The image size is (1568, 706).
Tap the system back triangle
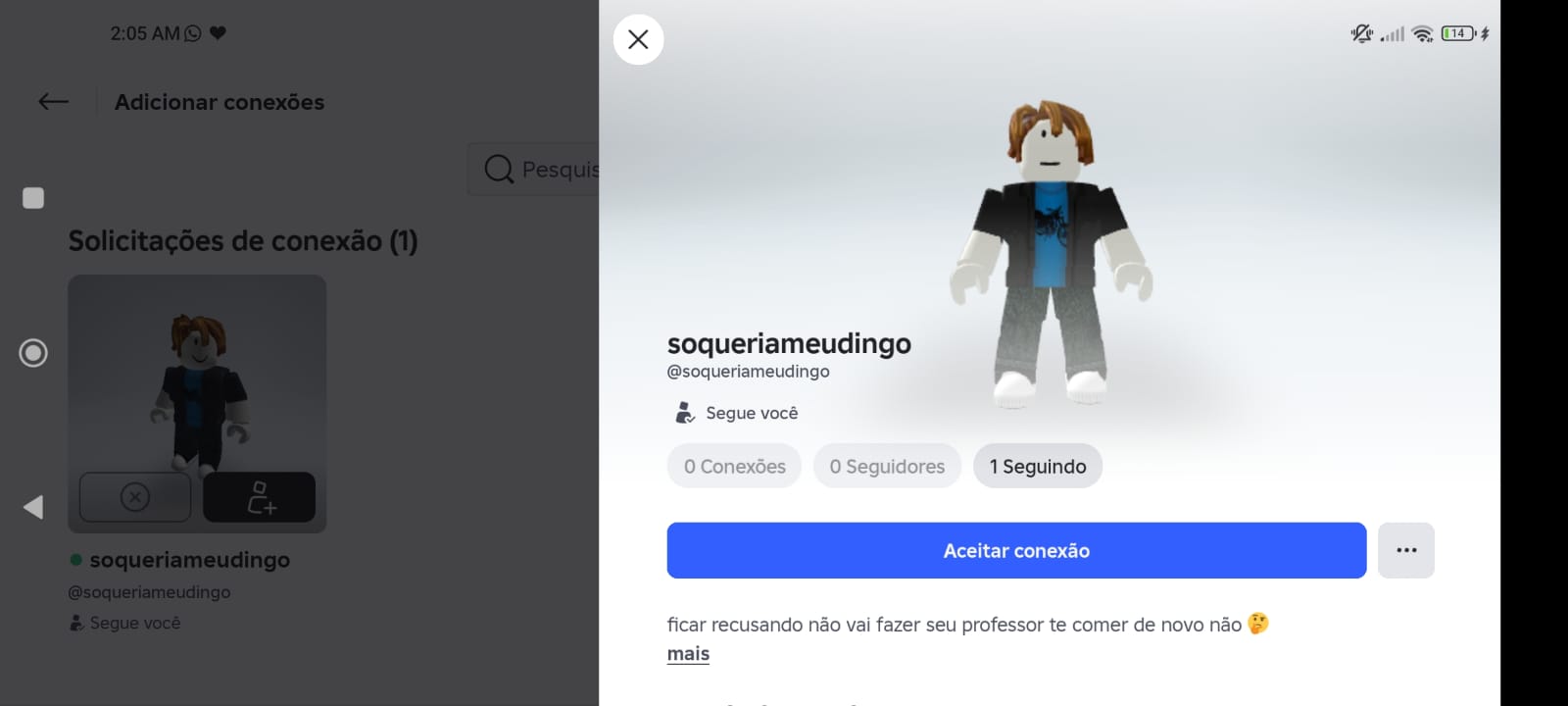click(x=32, y=507)
